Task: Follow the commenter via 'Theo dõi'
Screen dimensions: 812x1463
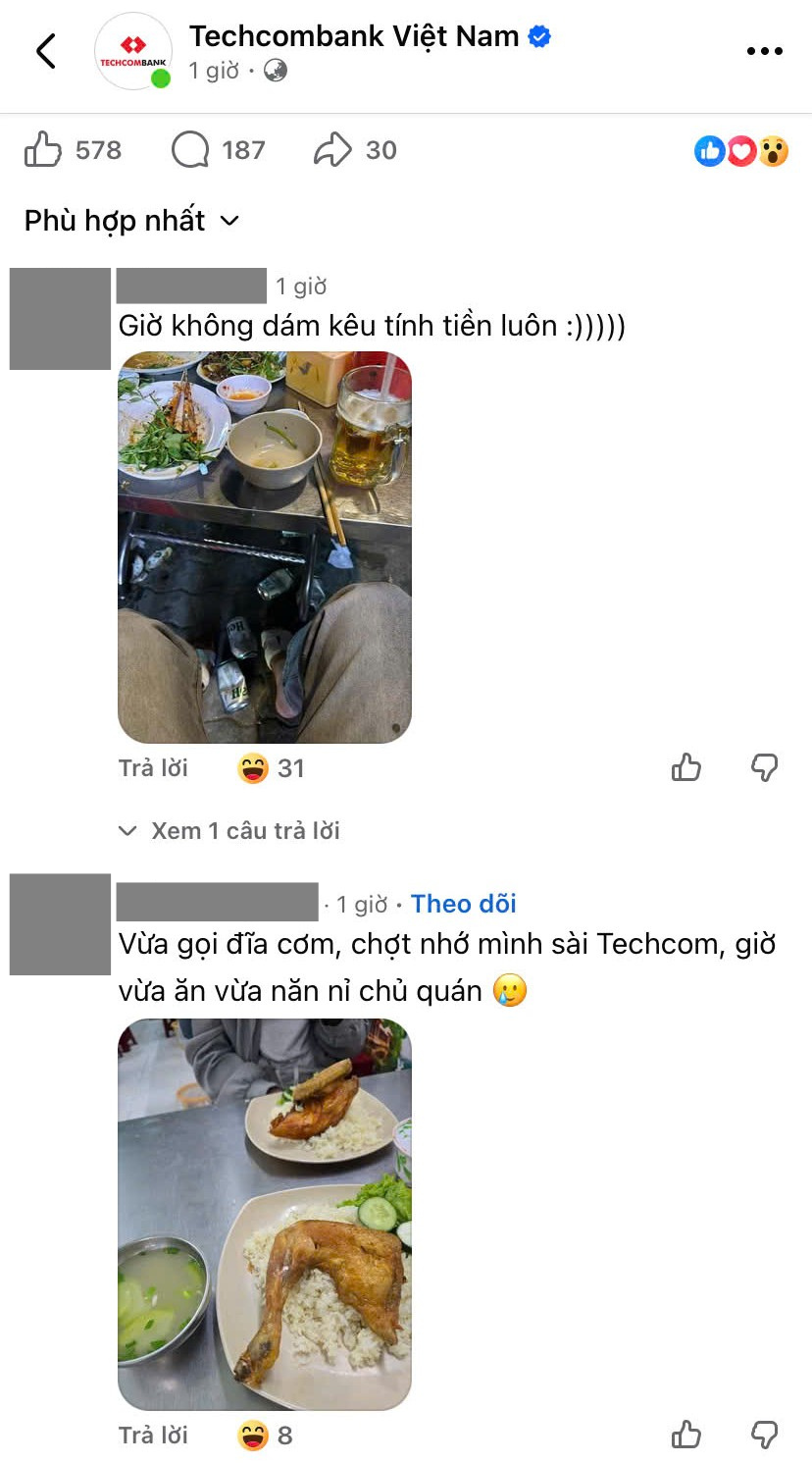Action: point(464,903)
